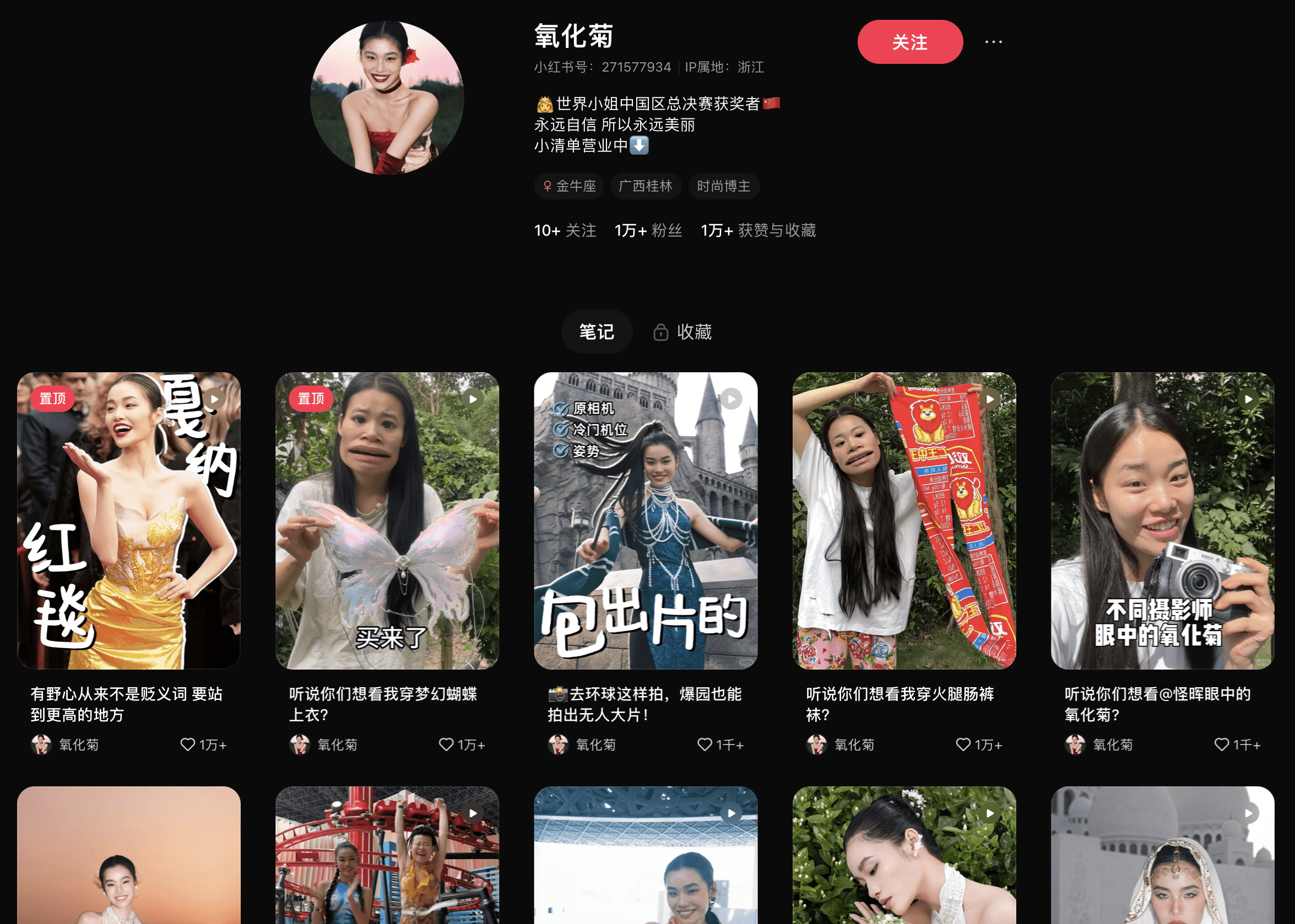Open the 不同摄影师眼中的氧化菊 note

pos(1162,520)
